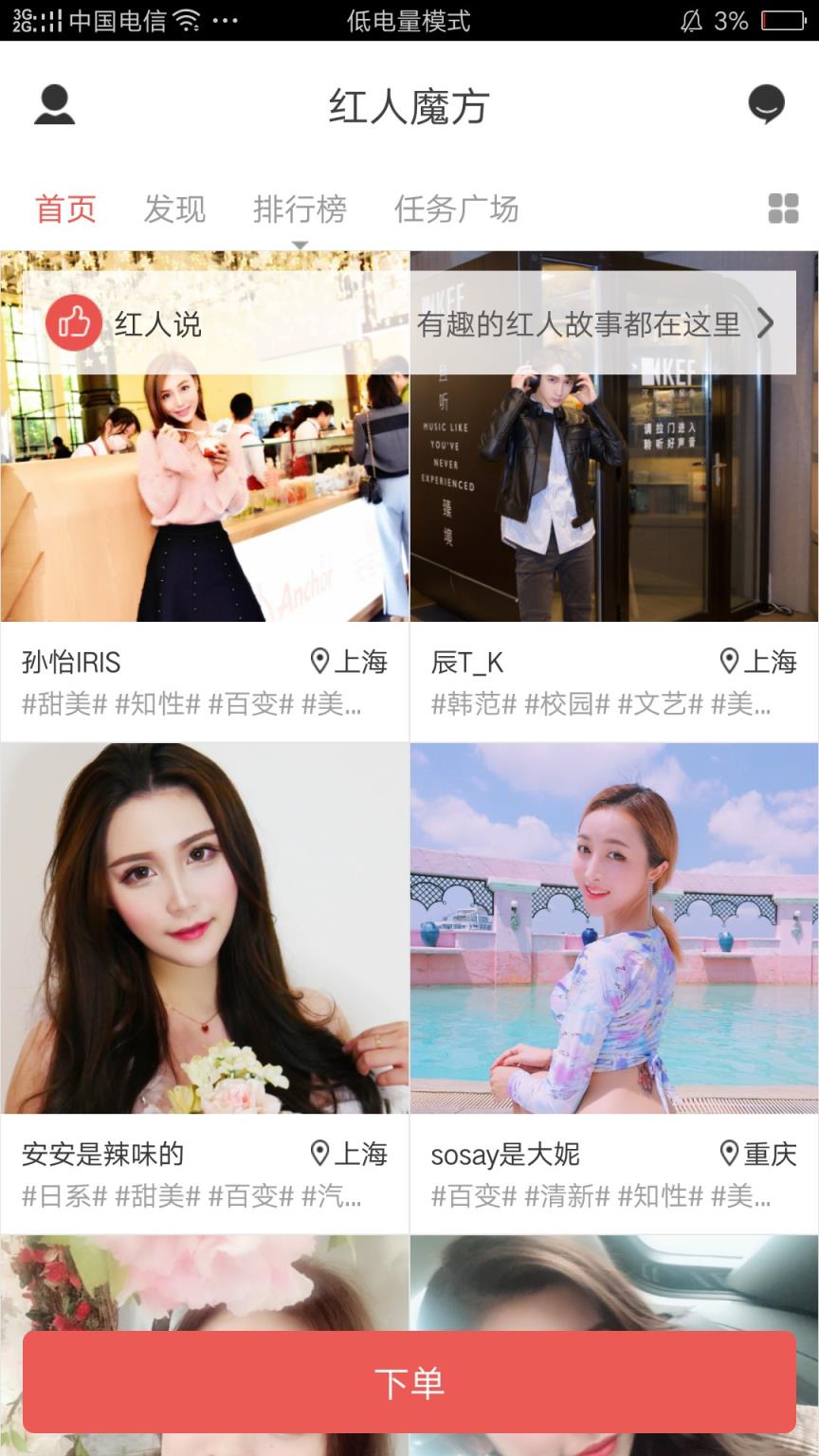Screen dimensions: 819x1456
Task: Open the grid categories icon
Action: 783,209
